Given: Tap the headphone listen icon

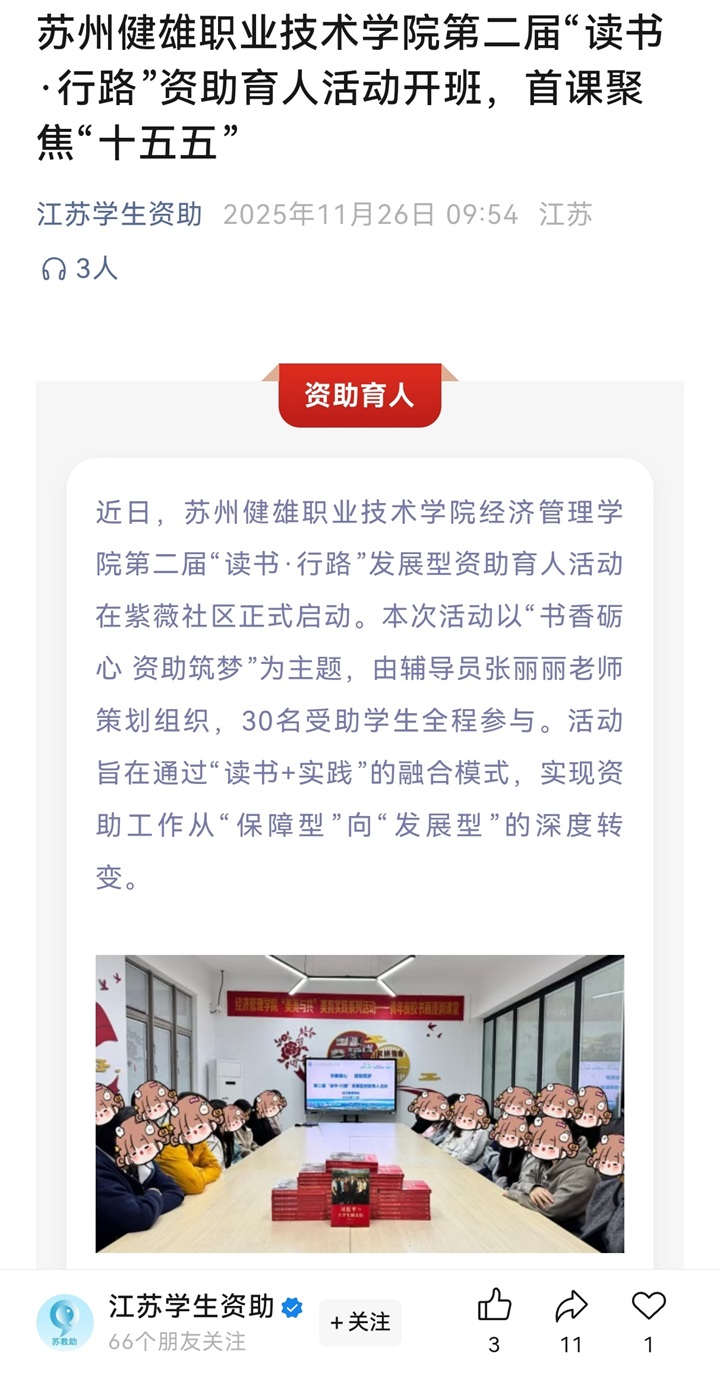Looking at the screenshot, I should tap(53, 269).
